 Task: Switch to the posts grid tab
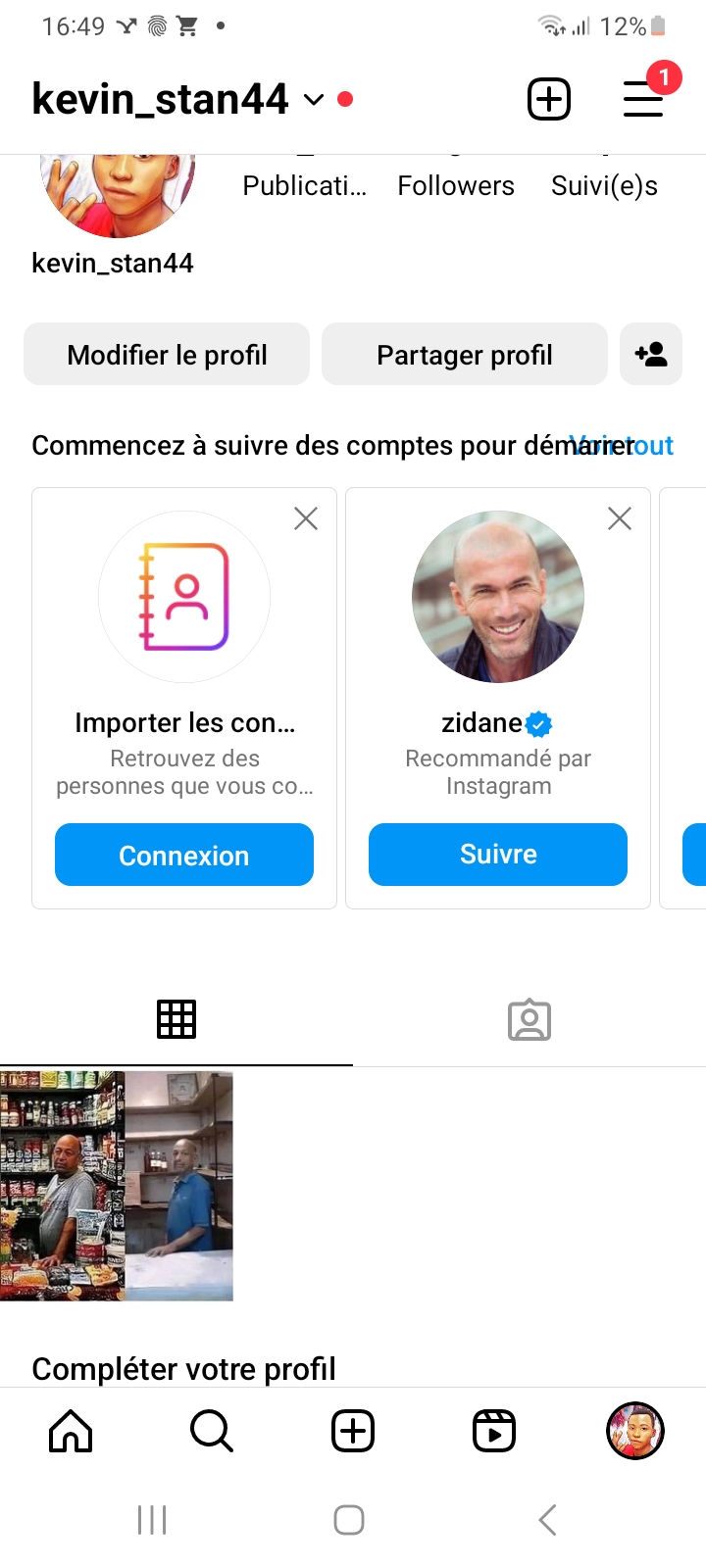176,1019
